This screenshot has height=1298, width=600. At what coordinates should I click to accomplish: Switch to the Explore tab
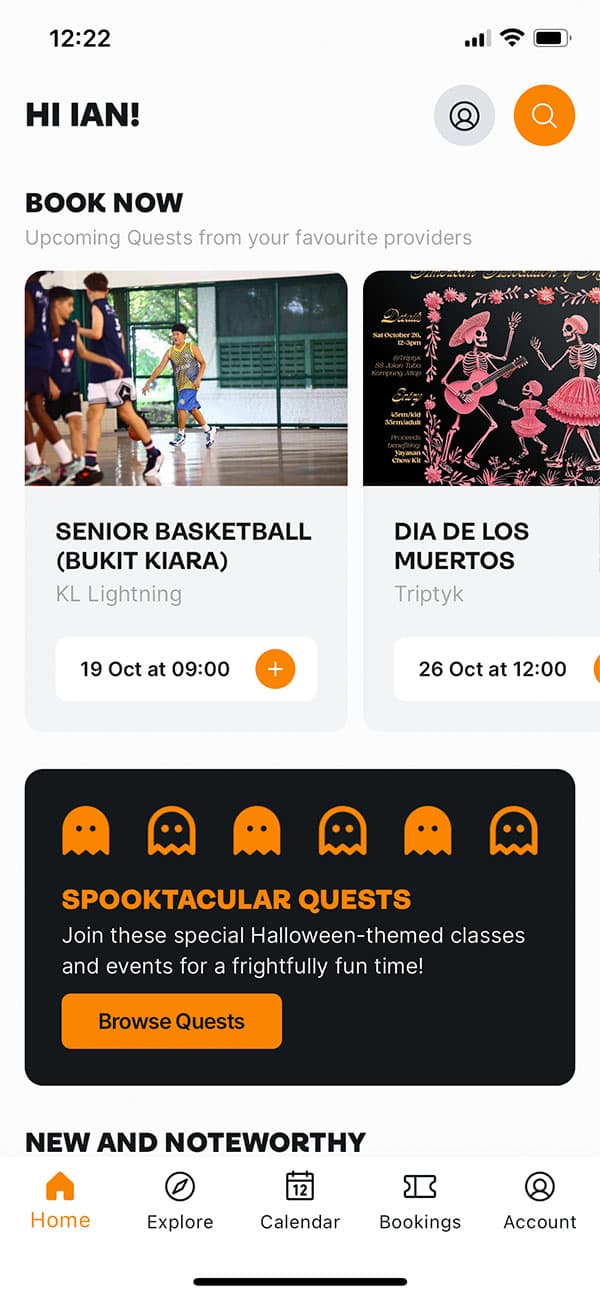(180, 1201)
